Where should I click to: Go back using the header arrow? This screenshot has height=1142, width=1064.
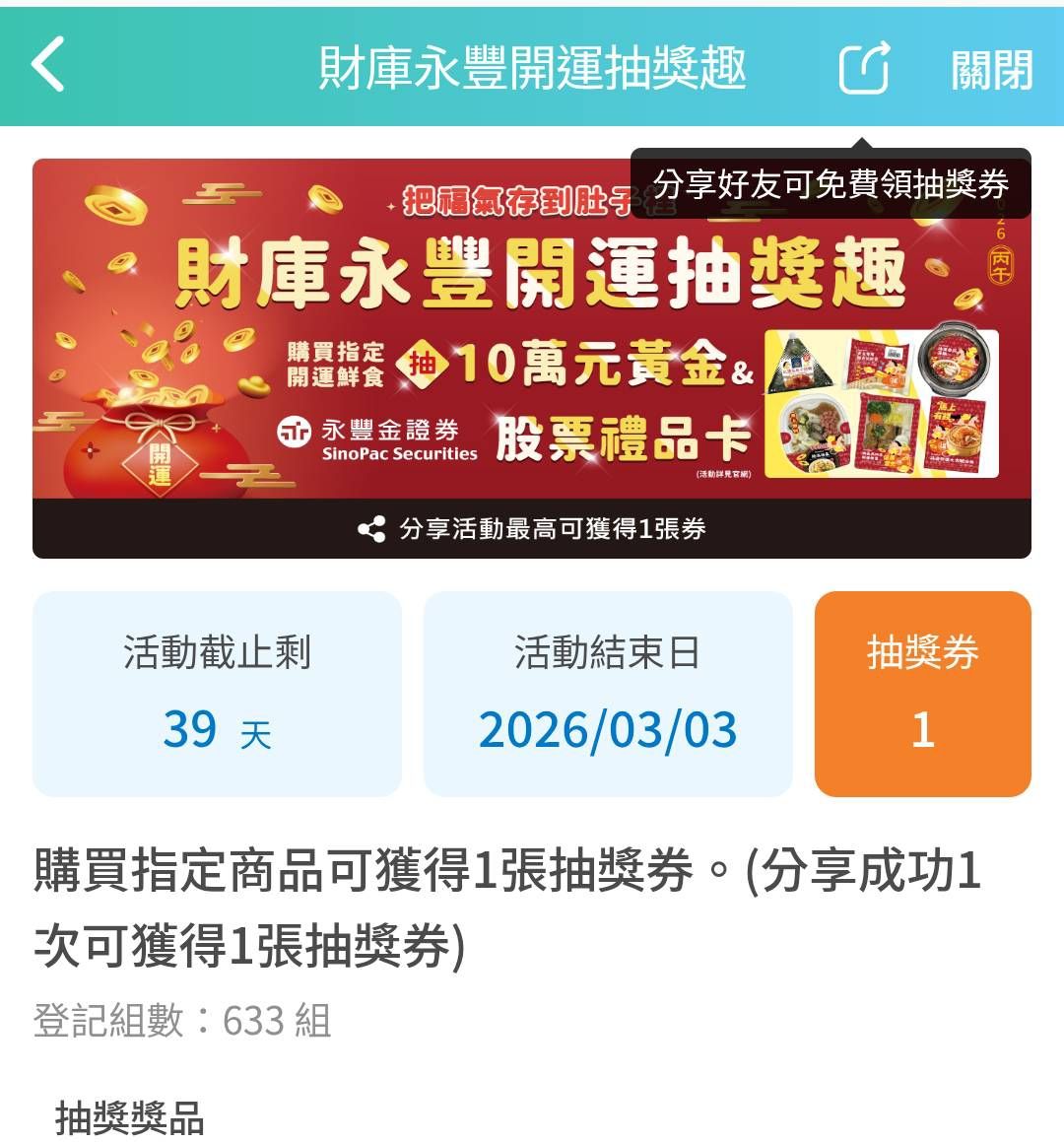(x=48, y=65)
